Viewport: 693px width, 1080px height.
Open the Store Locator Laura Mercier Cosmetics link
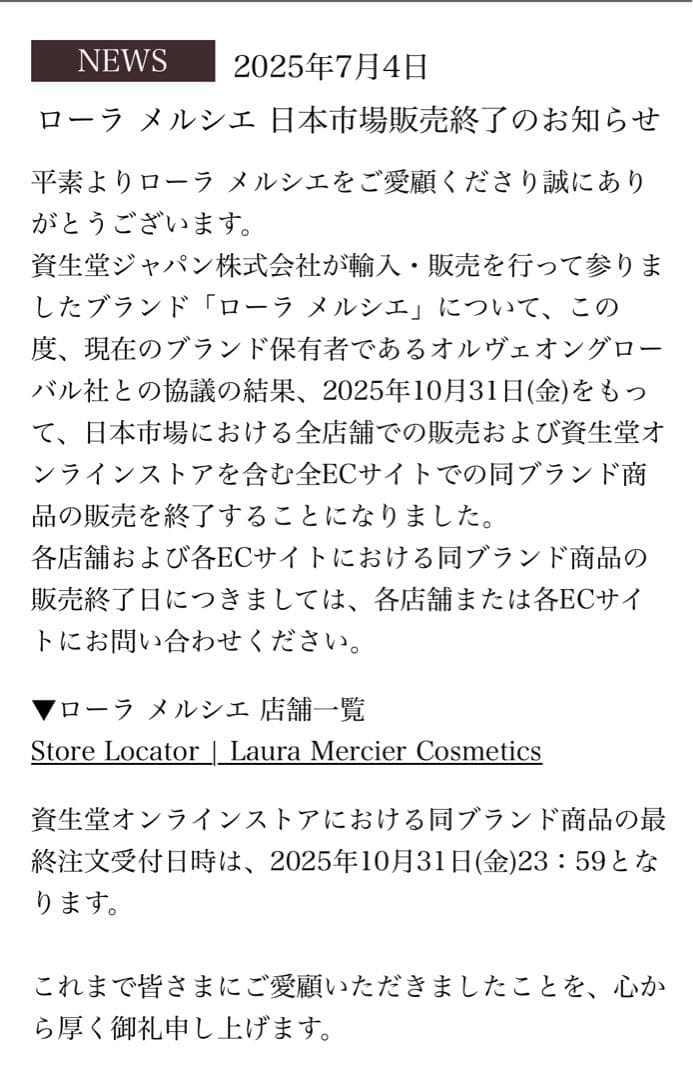(x=286, y=752)
